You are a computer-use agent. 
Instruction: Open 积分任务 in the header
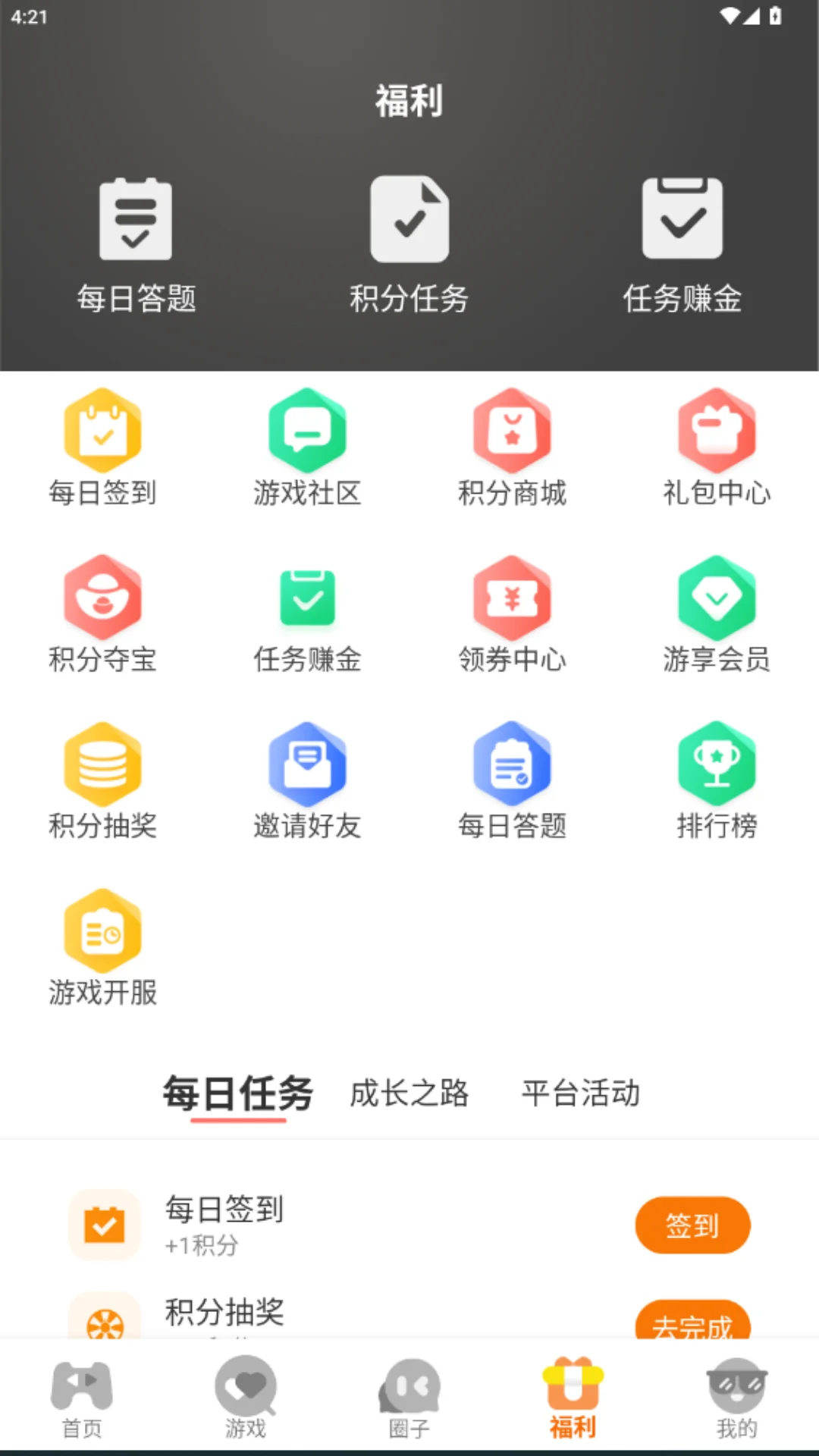point(409,243)
